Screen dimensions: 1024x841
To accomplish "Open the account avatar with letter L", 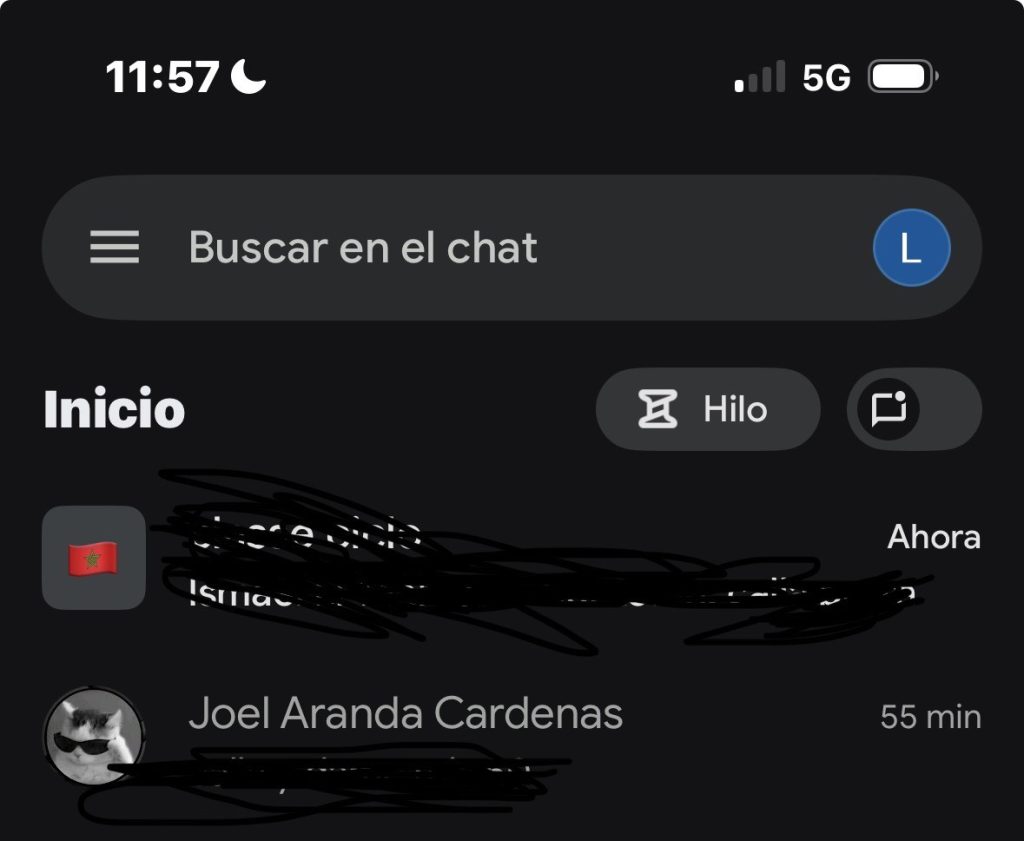I will tap(911, 248).
